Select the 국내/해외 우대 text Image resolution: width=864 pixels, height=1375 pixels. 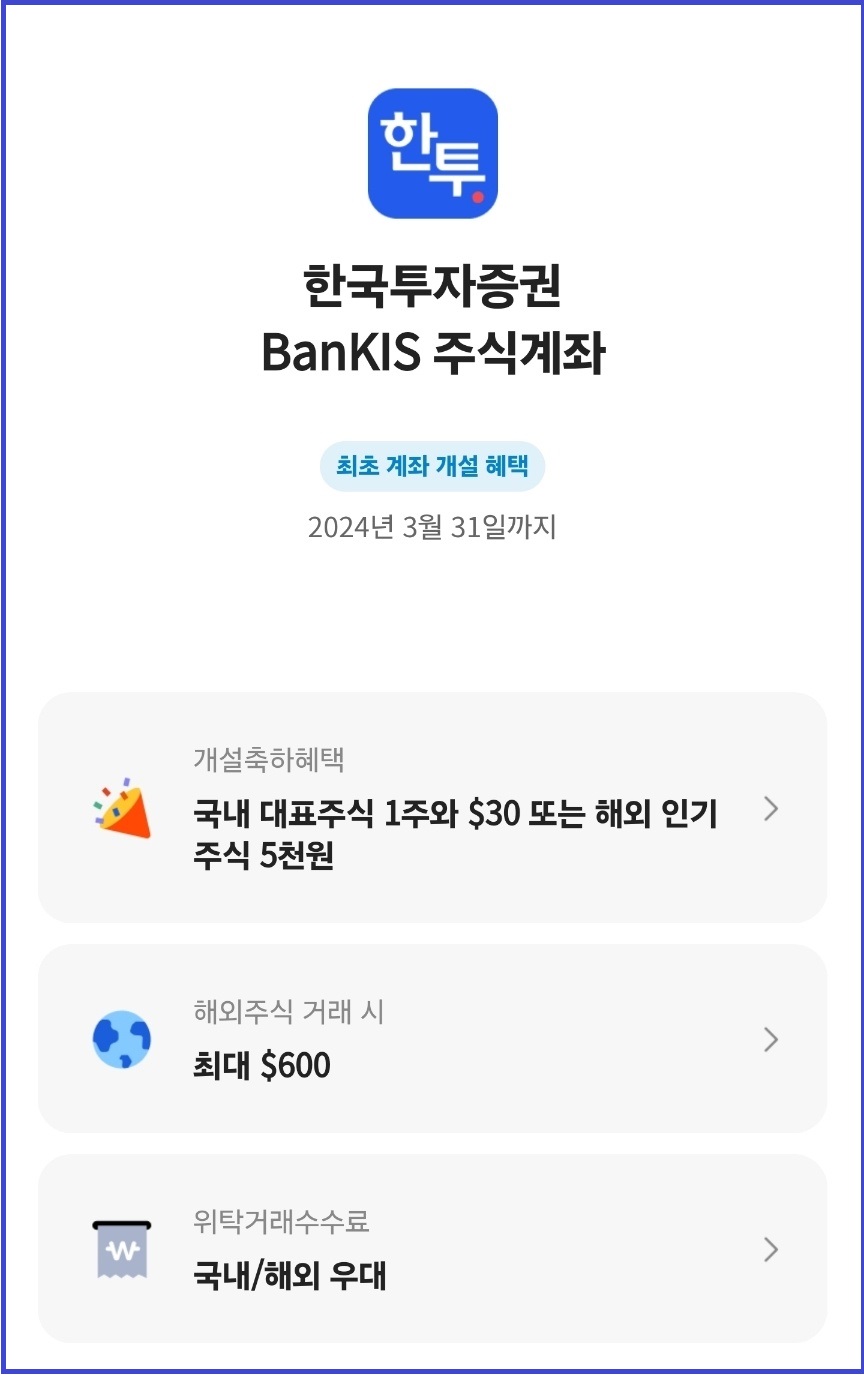click(291, 1275)
